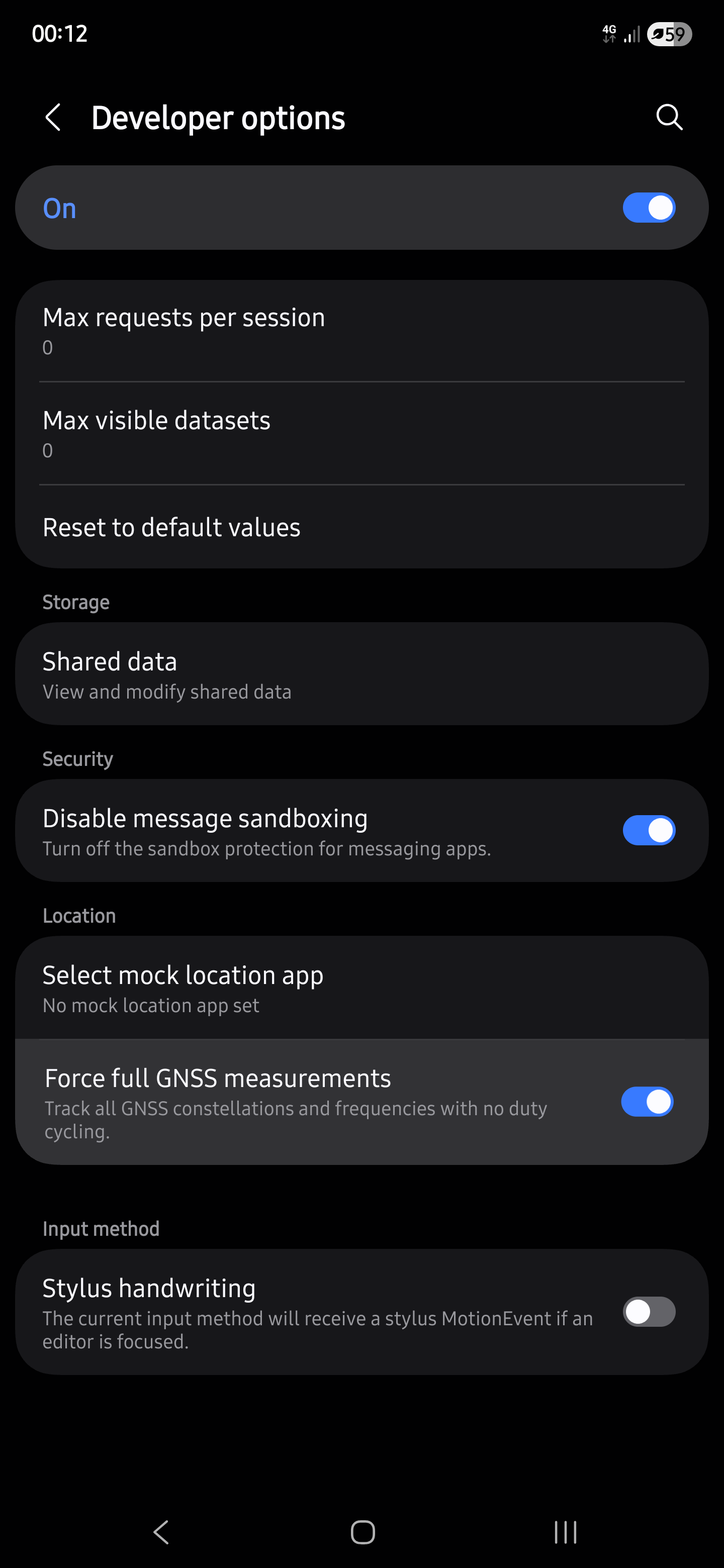This screenshot has height=1568, width=724.
Task: Turn off the Developer options master switch
Action: coord(649,208)
